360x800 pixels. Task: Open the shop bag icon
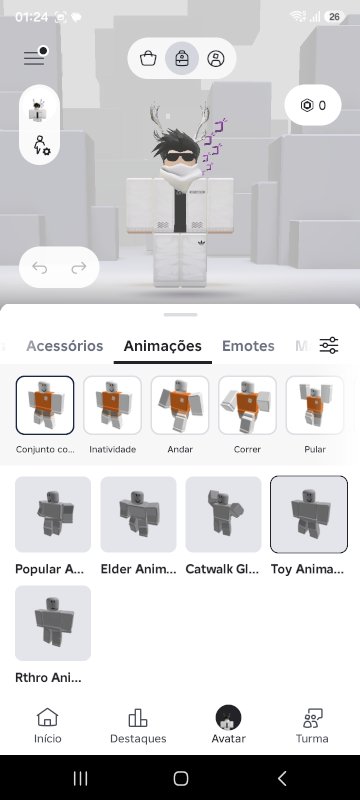pyautogui.click(x=148, y=58)
